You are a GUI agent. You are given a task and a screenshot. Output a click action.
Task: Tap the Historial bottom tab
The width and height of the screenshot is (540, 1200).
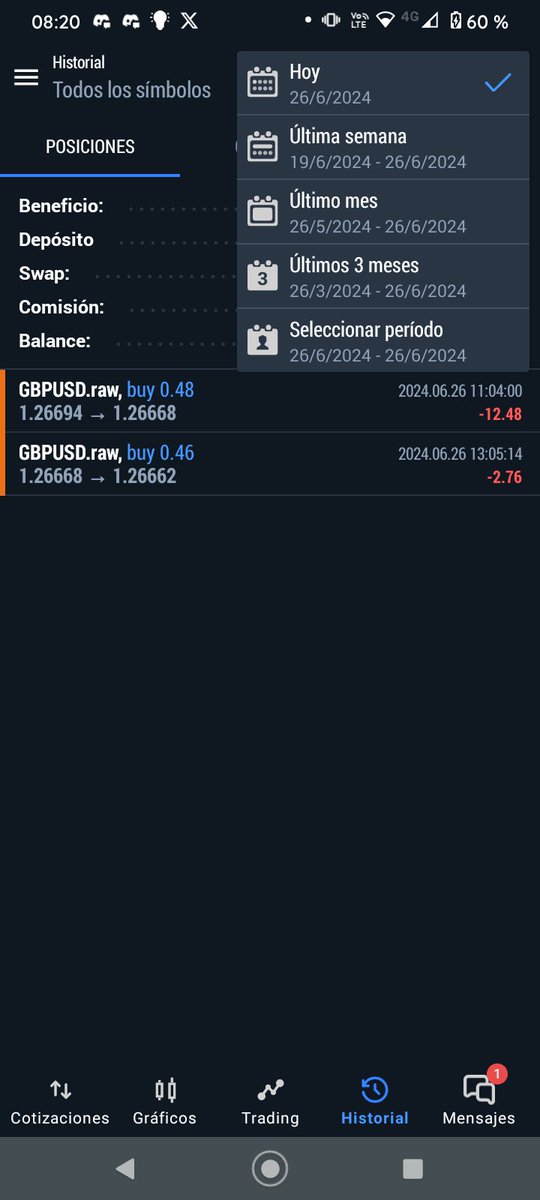[x=375, y=1101]
